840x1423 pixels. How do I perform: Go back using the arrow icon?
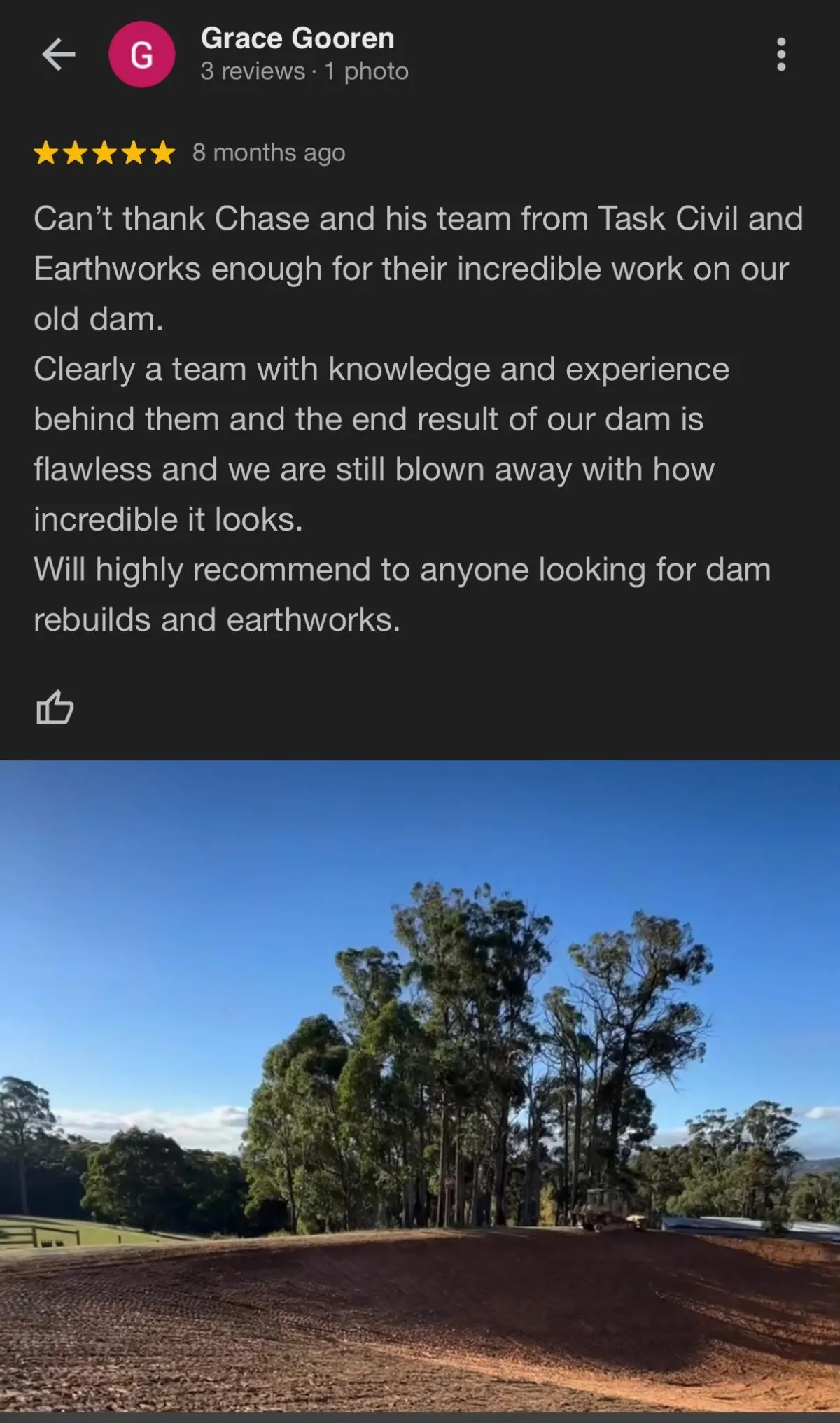(58, 55)
